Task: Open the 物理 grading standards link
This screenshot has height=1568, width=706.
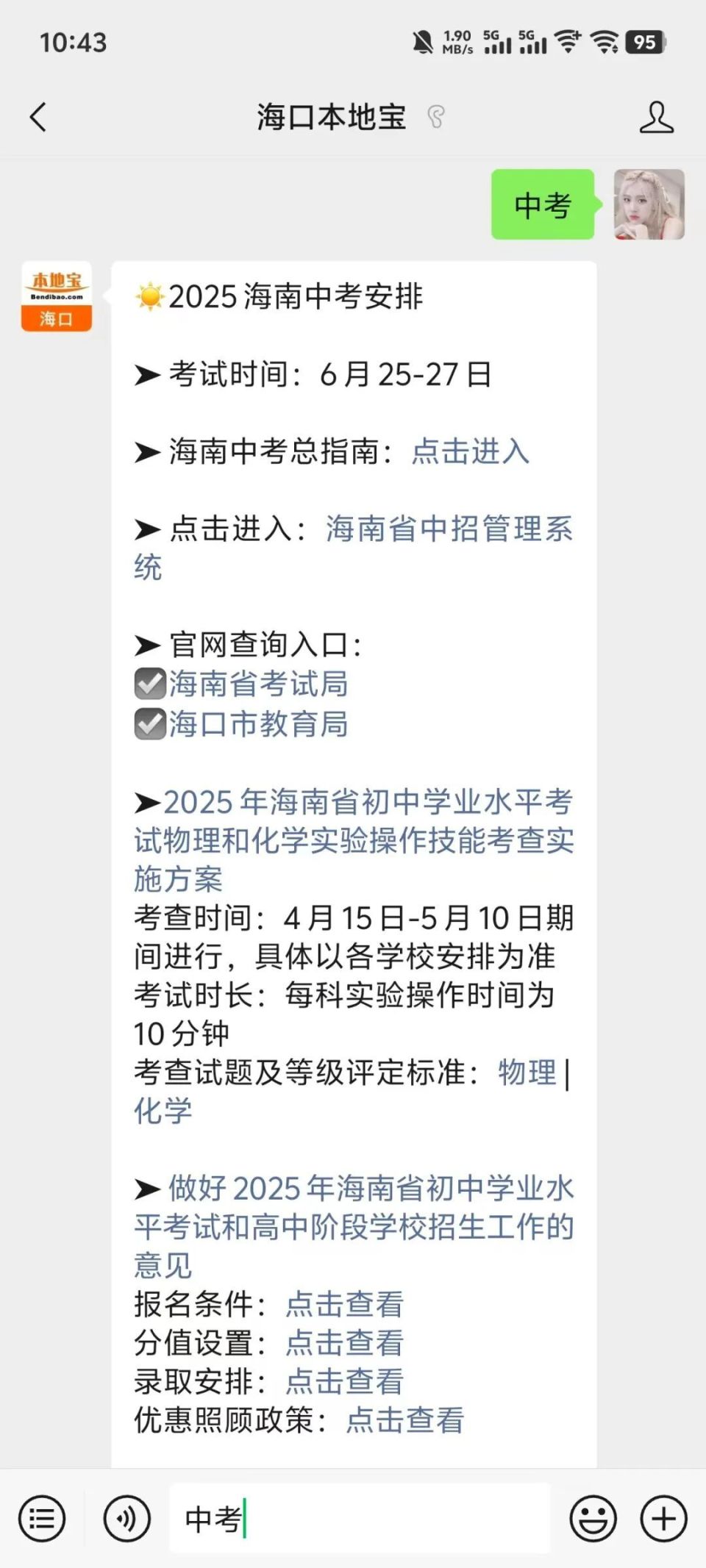Action: [x=527, y=1073]
